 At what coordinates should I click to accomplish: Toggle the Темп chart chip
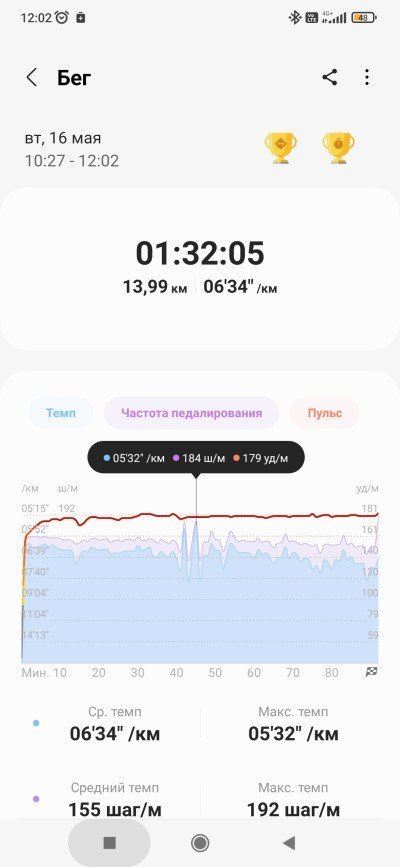(x=61, y=413)
